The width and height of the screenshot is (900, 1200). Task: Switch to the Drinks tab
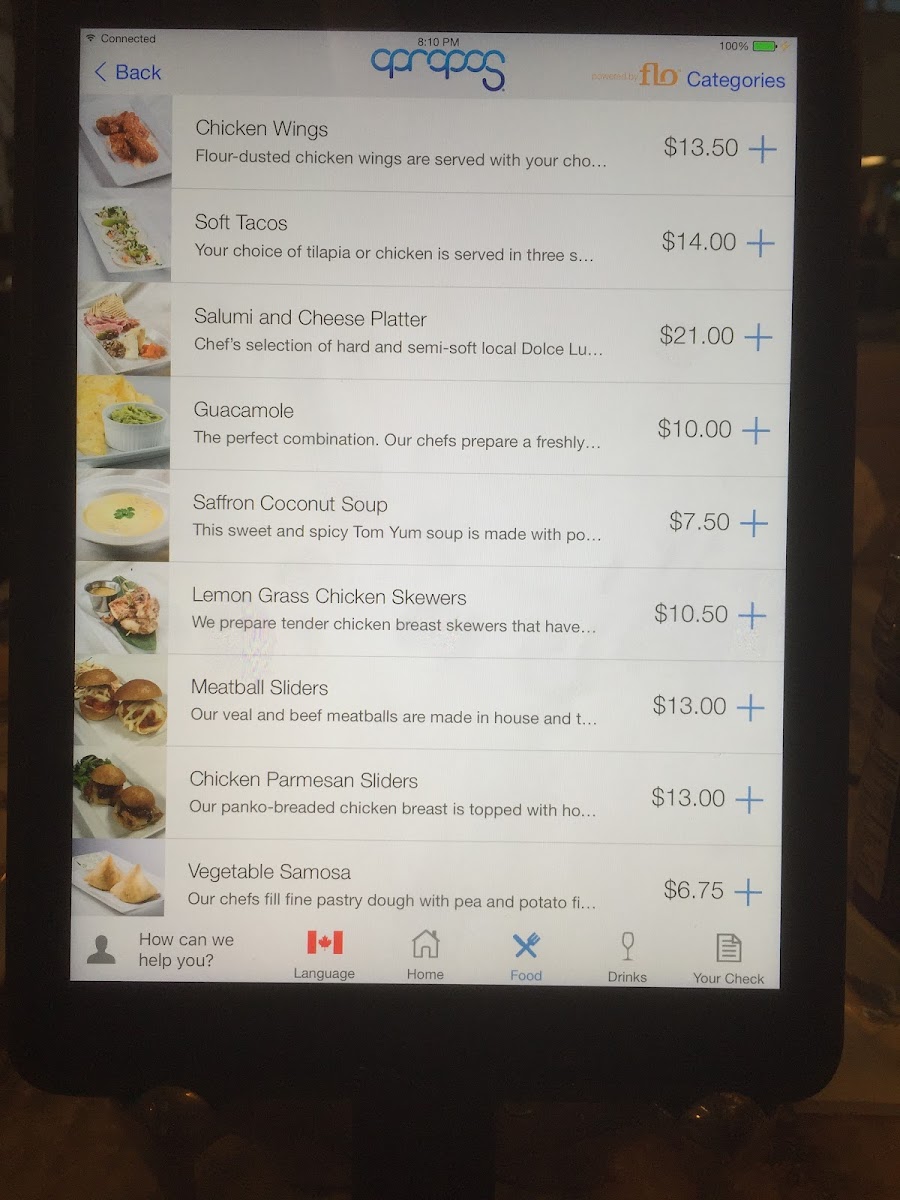(x=627, y=957)
